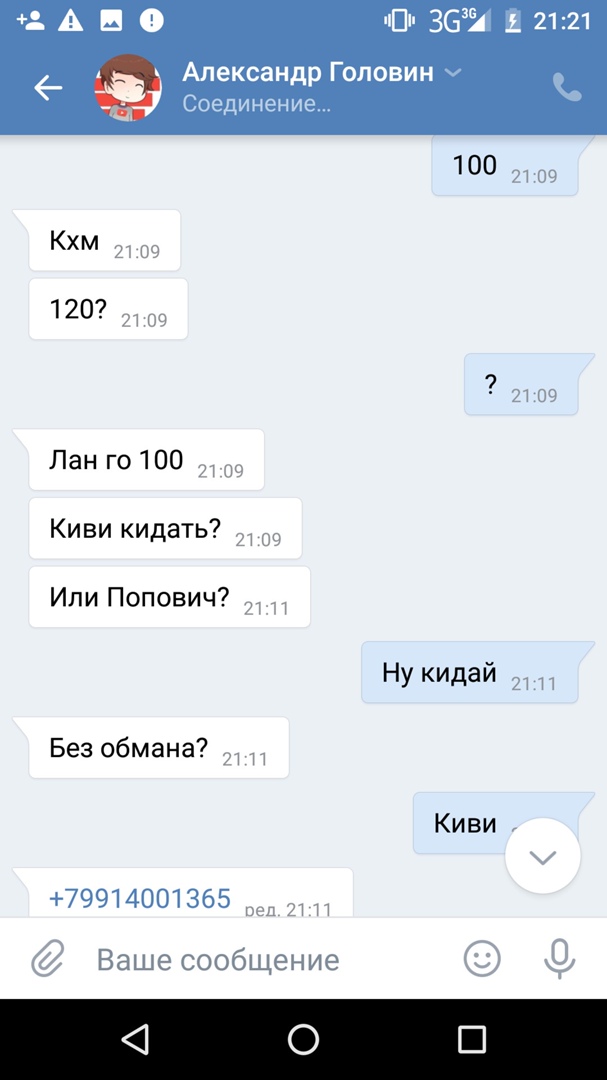Open the emoji picker
The width and height of the screenshot is (607, 1080).
(x=482, y=959)
